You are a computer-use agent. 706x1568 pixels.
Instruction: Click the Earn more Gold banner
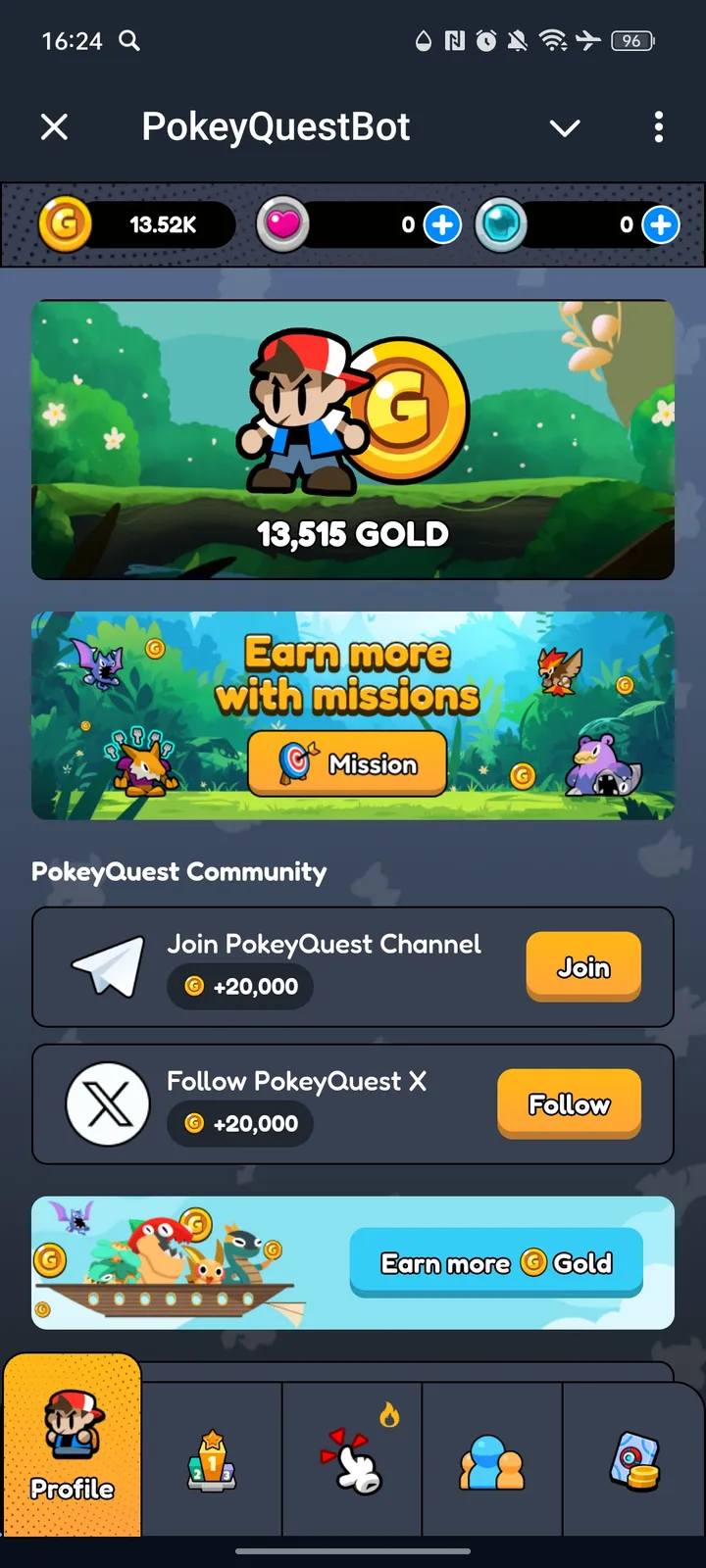click(x=495, y=1263)
